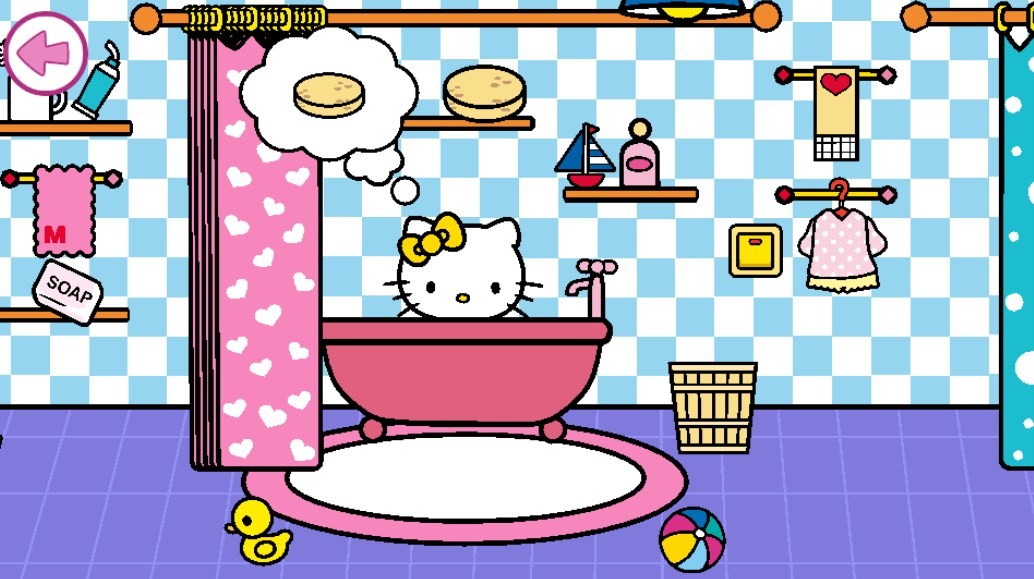1034x579 pixels.
Task: Tap the pink back arrow button
Action: coord(46,53)
